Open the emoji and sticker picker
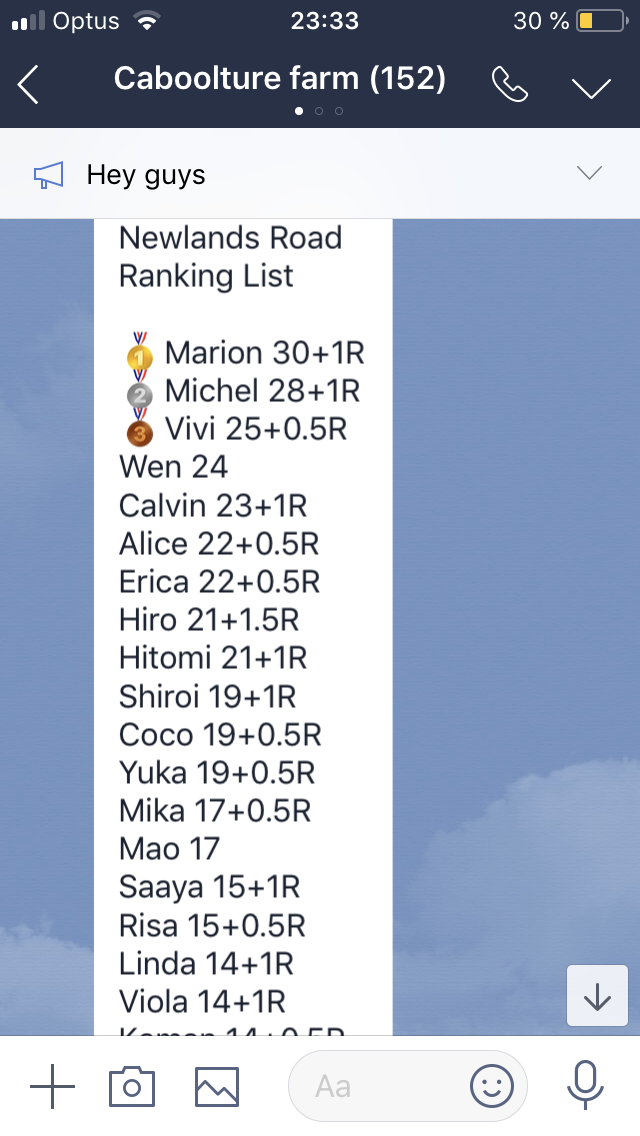The width and height of the screenshot is (640, 1136). click(x=492, y=1086)
